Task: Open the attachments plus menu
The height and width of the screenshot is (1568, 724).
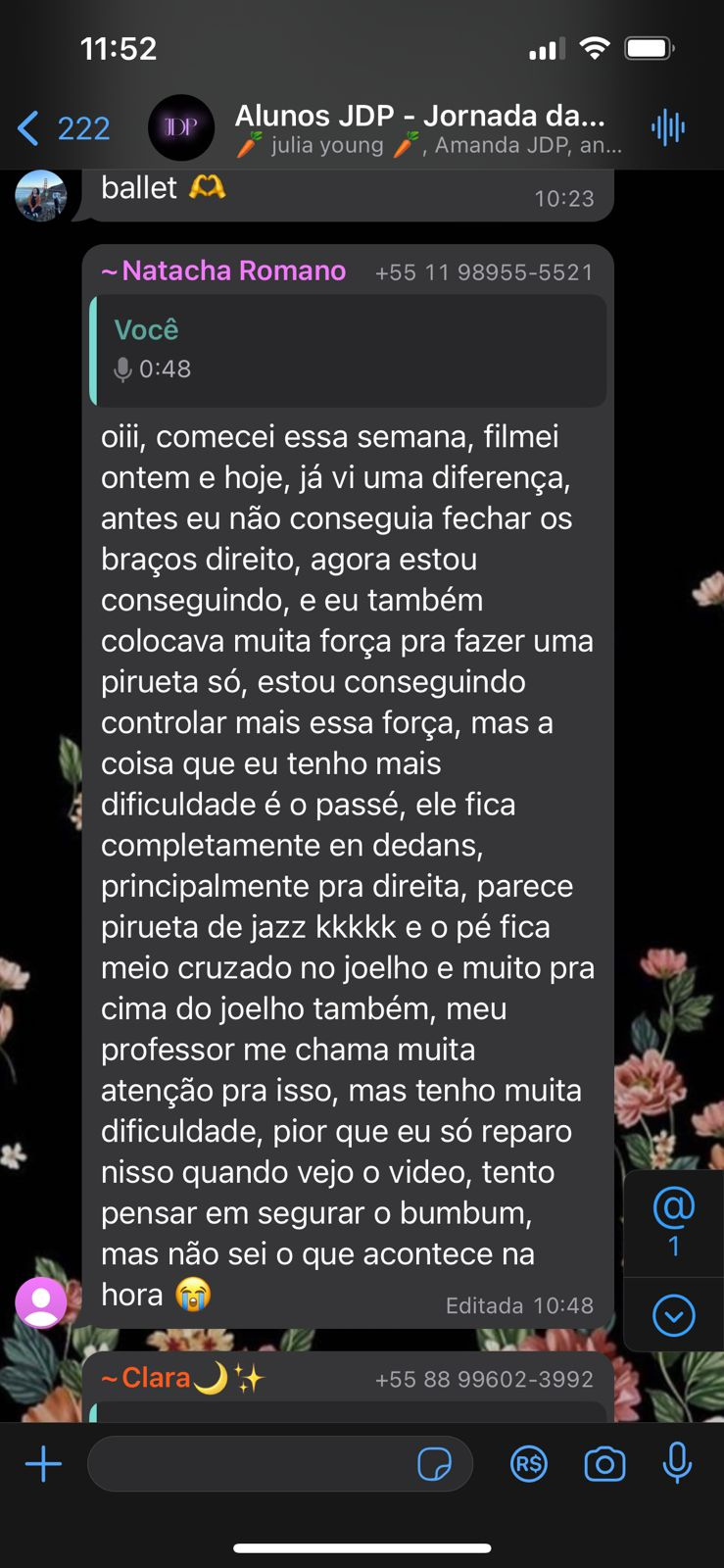Action: [x=43, y=1464]
